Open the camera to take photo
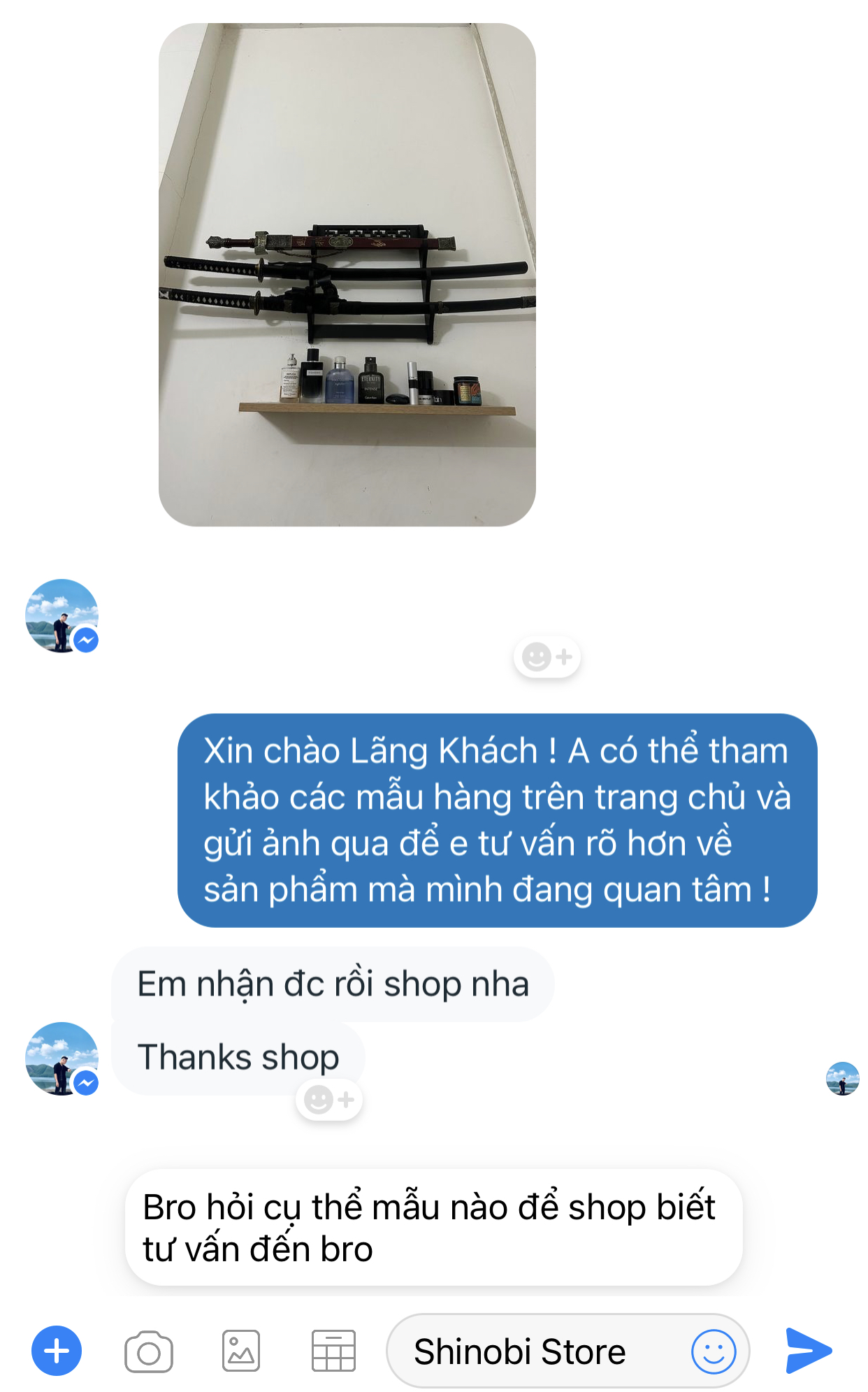868x1392 pixels. [149, 1352]
